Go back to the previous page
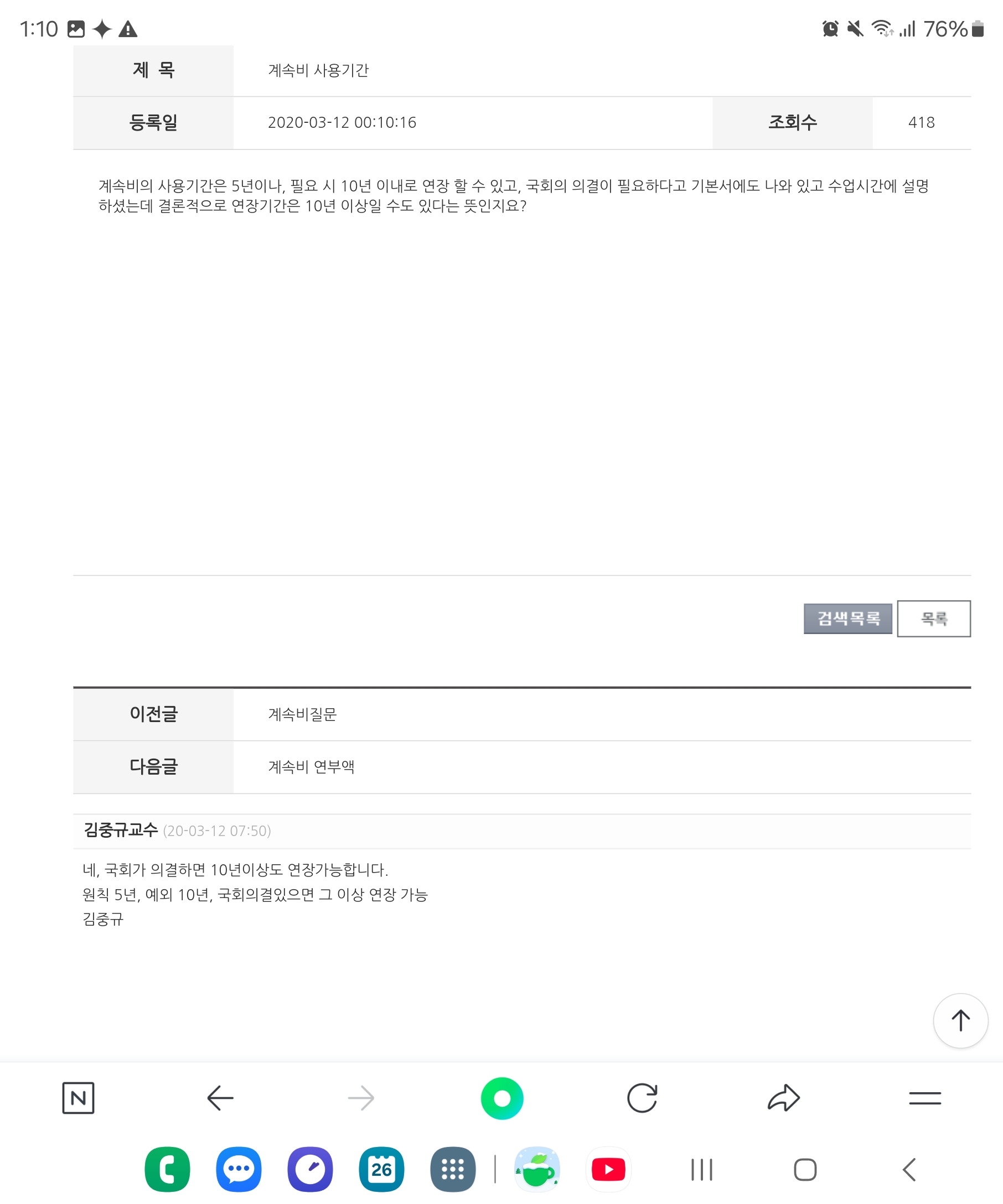This screenshot has height=1204, width=1003. click(220, 1098)
